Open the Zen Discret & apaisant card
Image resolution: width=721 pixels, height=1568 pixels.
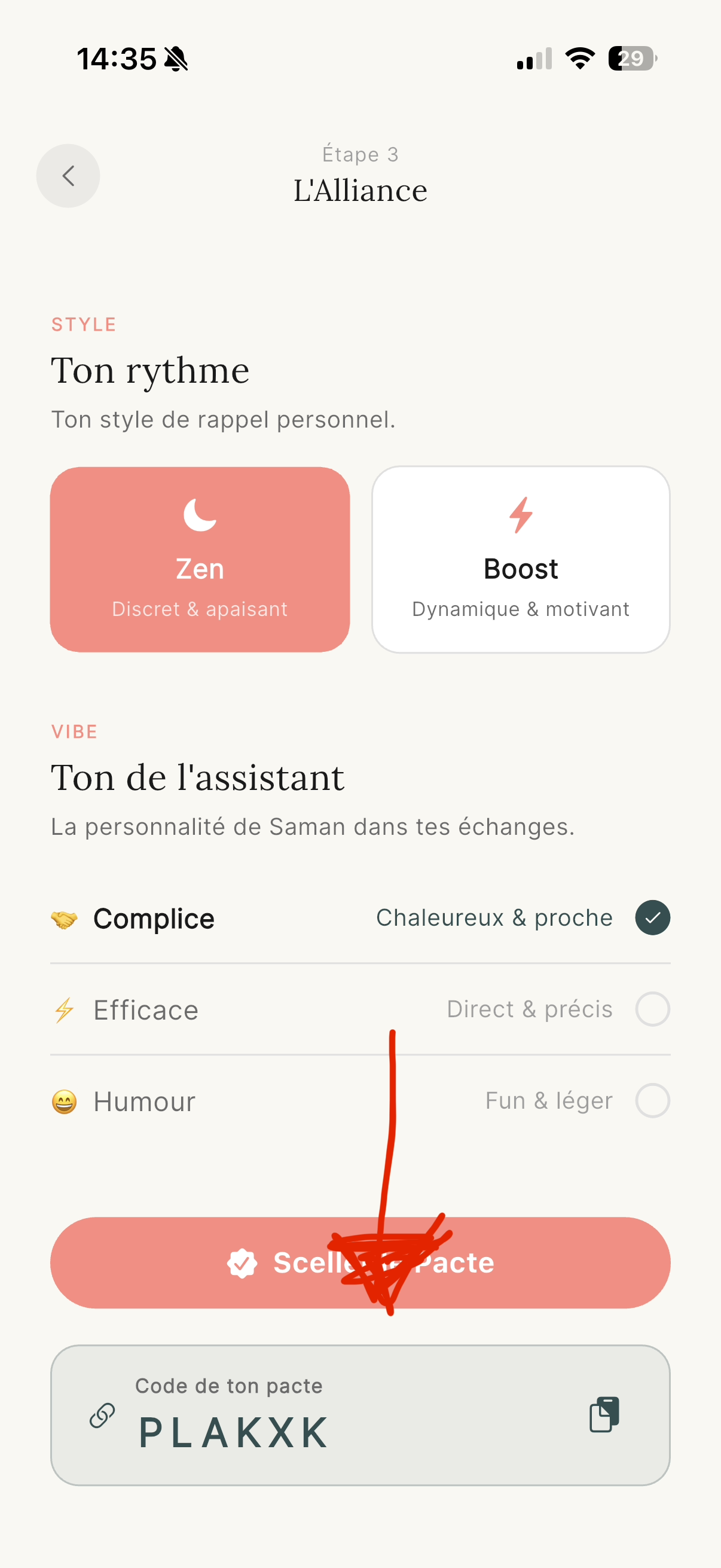200,559
